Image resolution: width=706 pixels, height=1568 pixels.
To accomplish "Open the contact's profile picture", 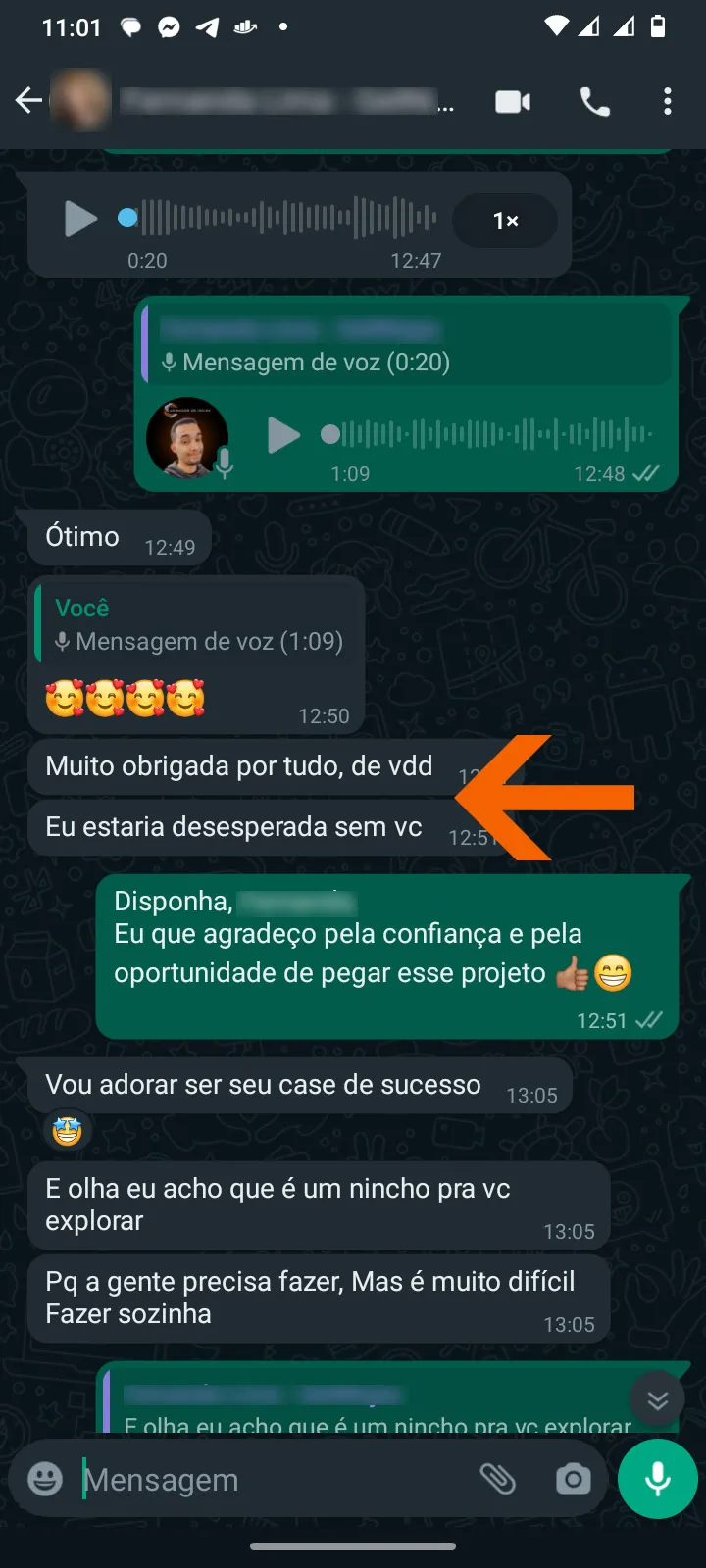I will coord(80,100).
